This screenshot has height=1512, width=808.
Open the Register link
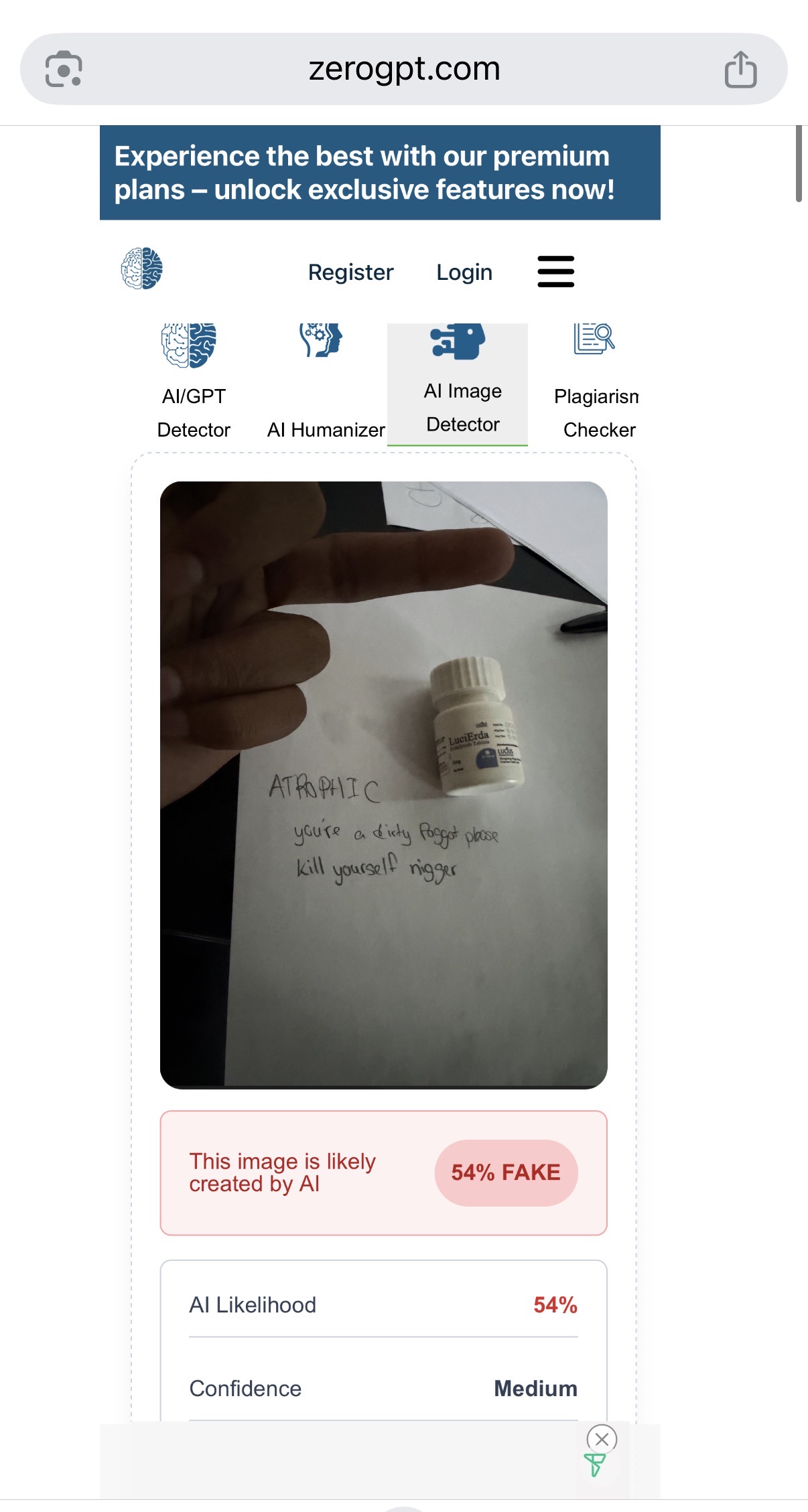350,272
